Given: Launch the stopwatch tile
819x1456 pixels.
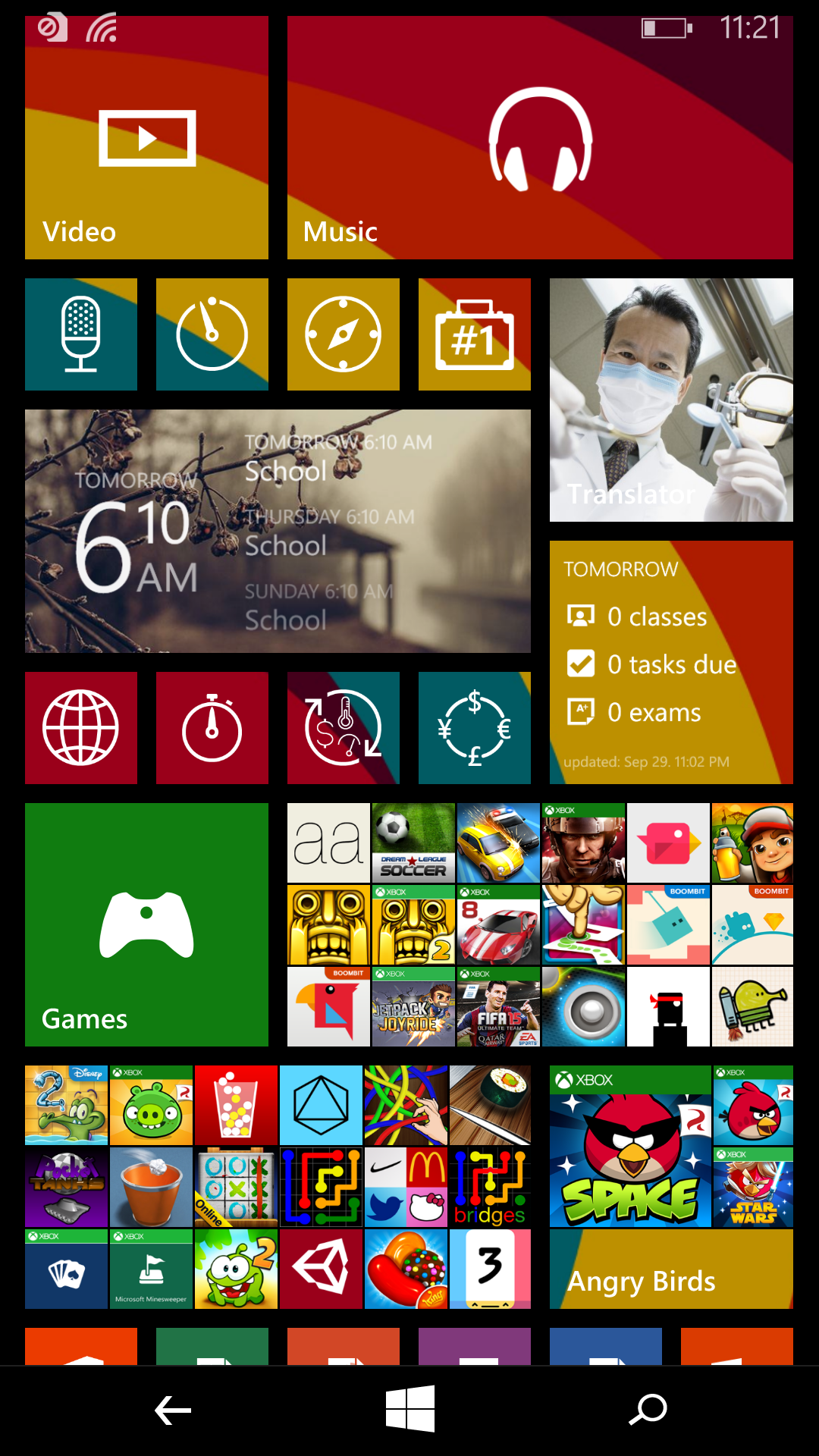Looking at the screenshot, I should [x=212, y=728].
